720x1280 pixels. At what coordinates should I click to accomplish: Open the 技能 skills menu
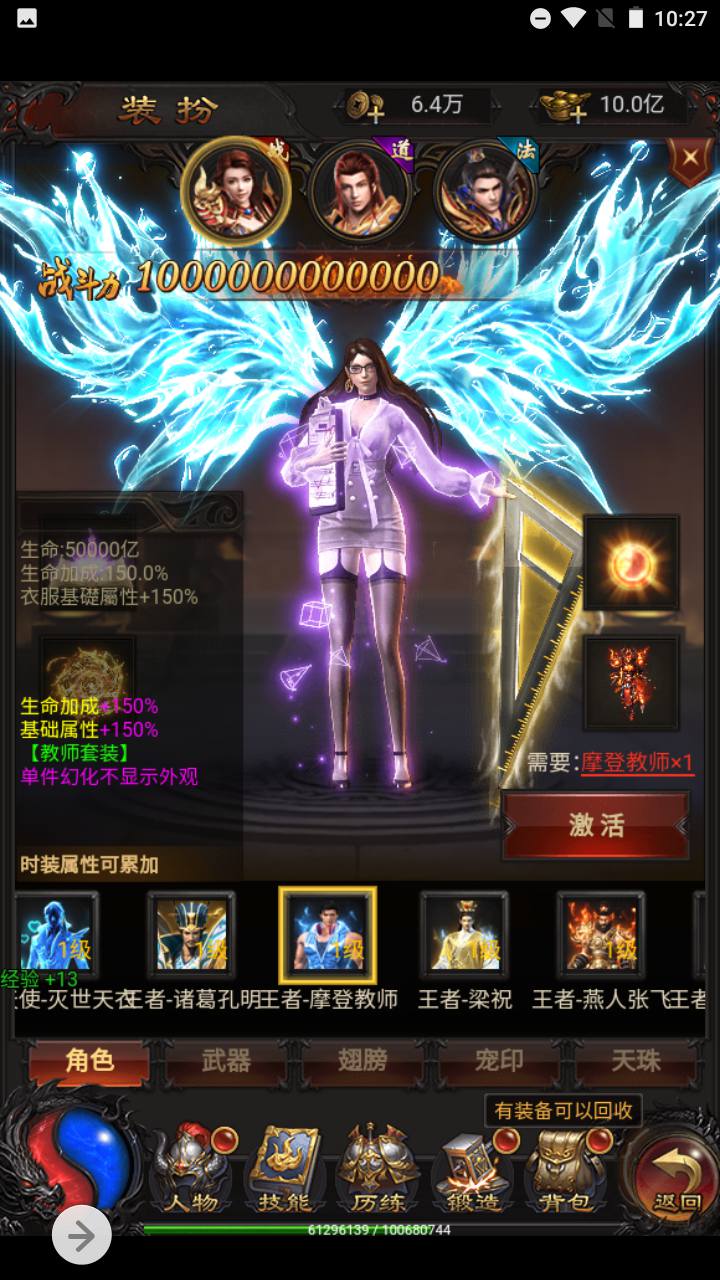tap(284, 1172)
